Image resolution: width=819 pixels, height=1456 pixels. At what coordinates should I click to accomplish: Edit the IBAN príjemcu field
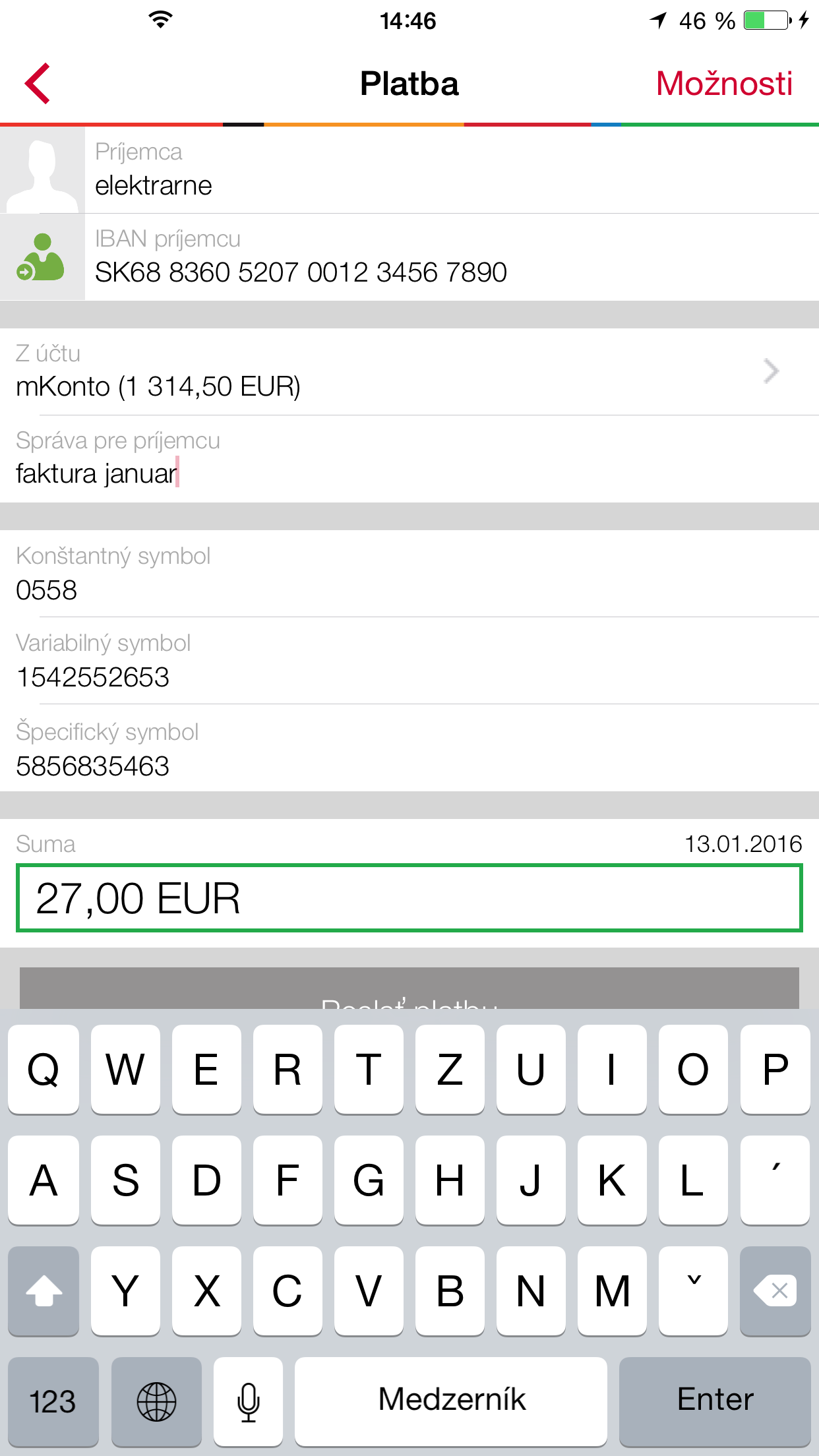[x=452, y=257]
